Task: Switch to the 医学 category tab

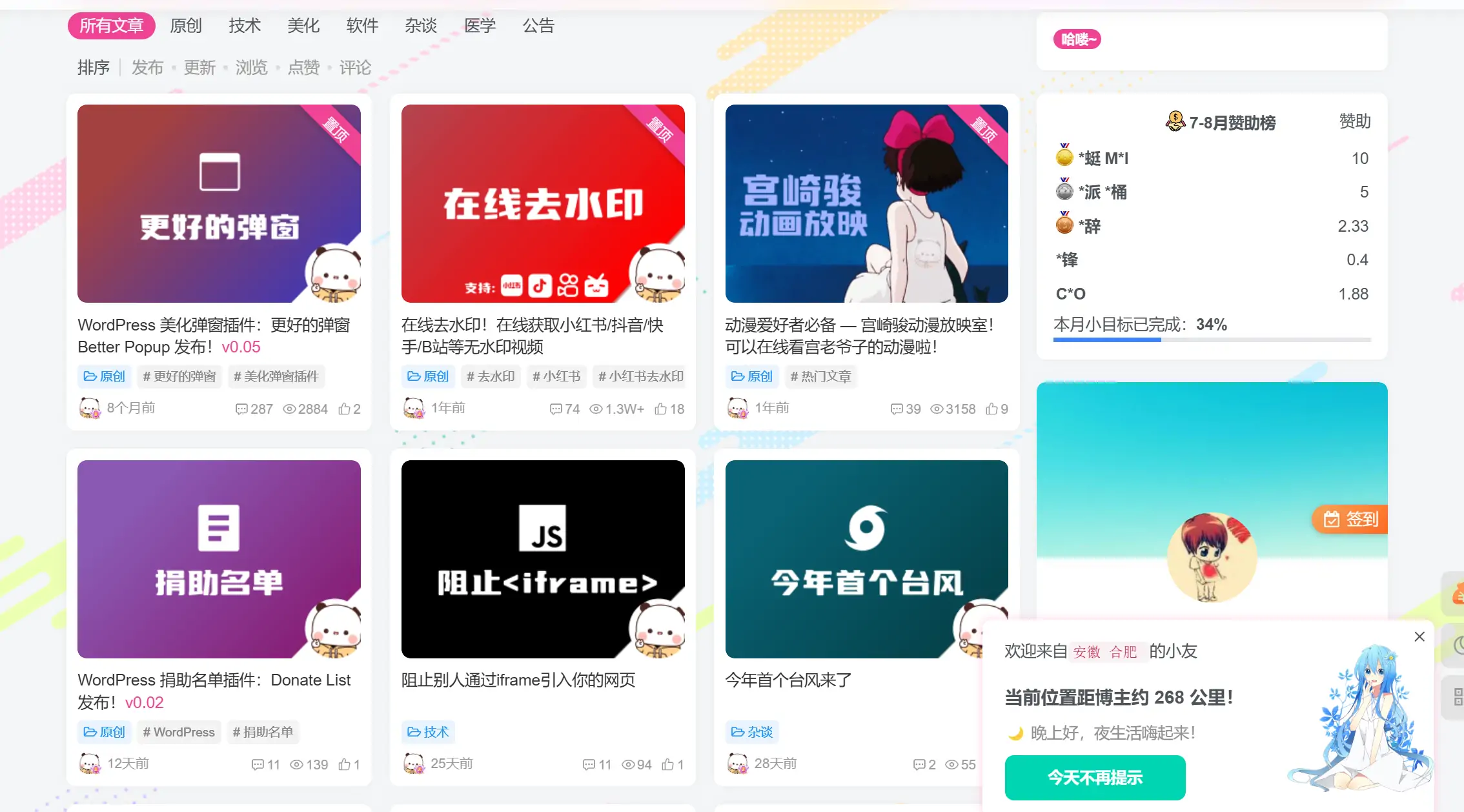Action: (x=480, y=26)
